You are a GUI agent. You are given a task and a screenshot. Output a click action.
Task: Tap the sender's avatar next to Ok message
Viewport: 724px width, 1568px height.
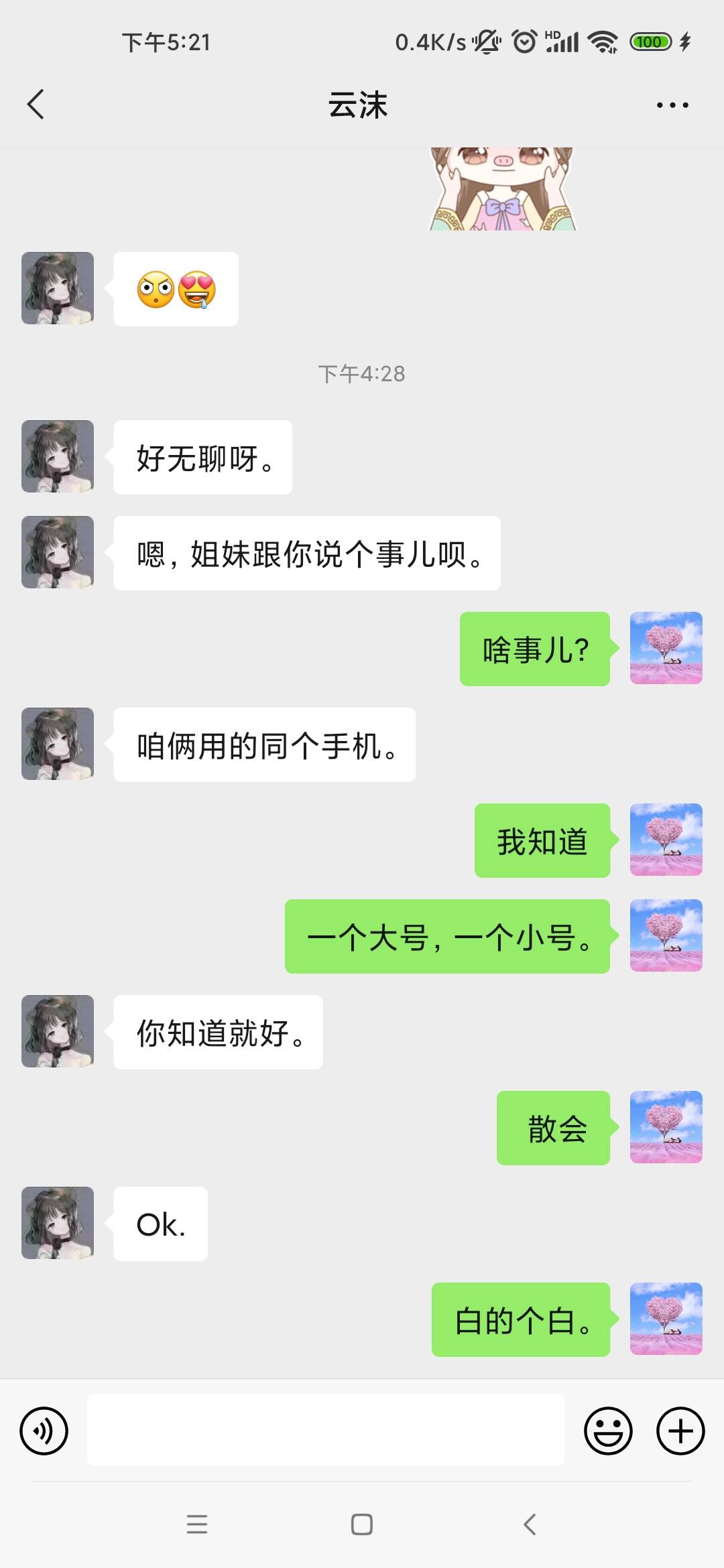(x=57, y=1224)
